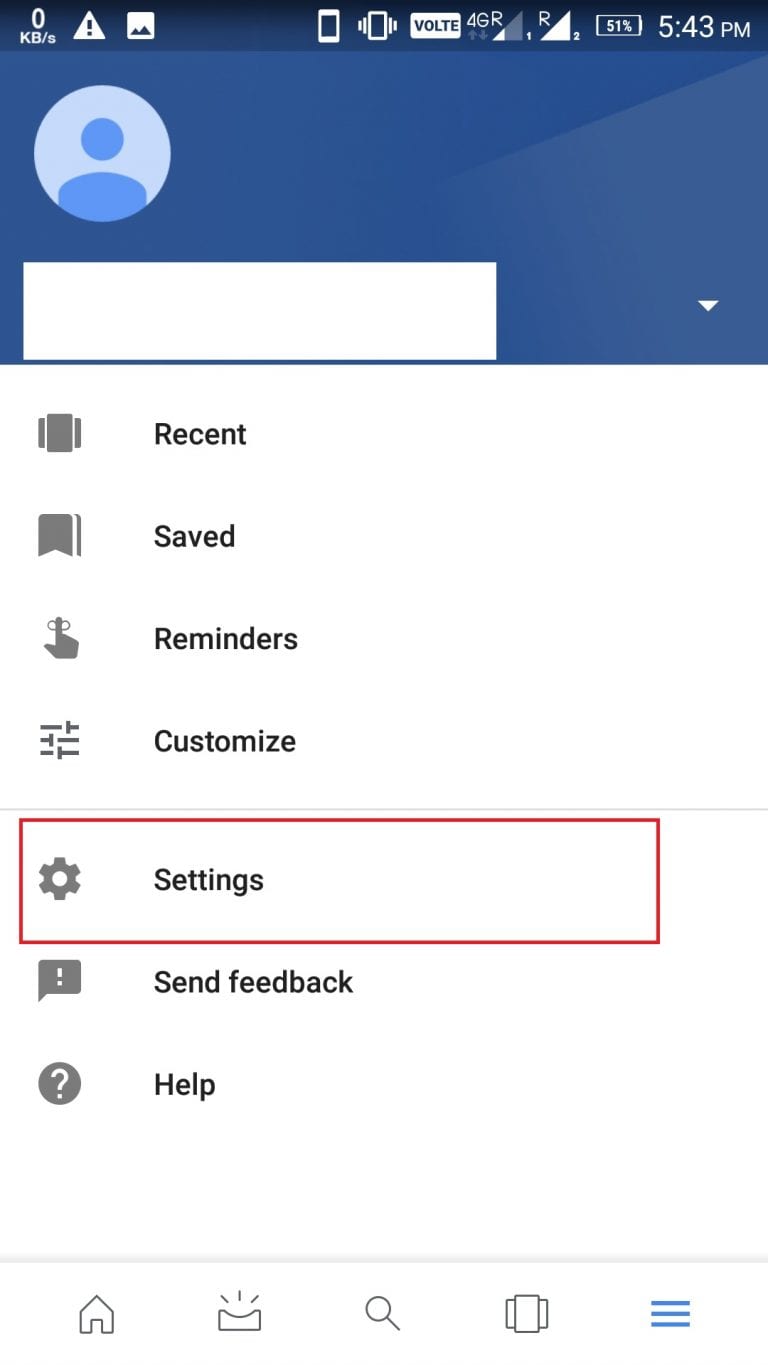The height and width of the screenshot is (1365, 768).
Task: Open the Help page
Action: click(384, 1084)
